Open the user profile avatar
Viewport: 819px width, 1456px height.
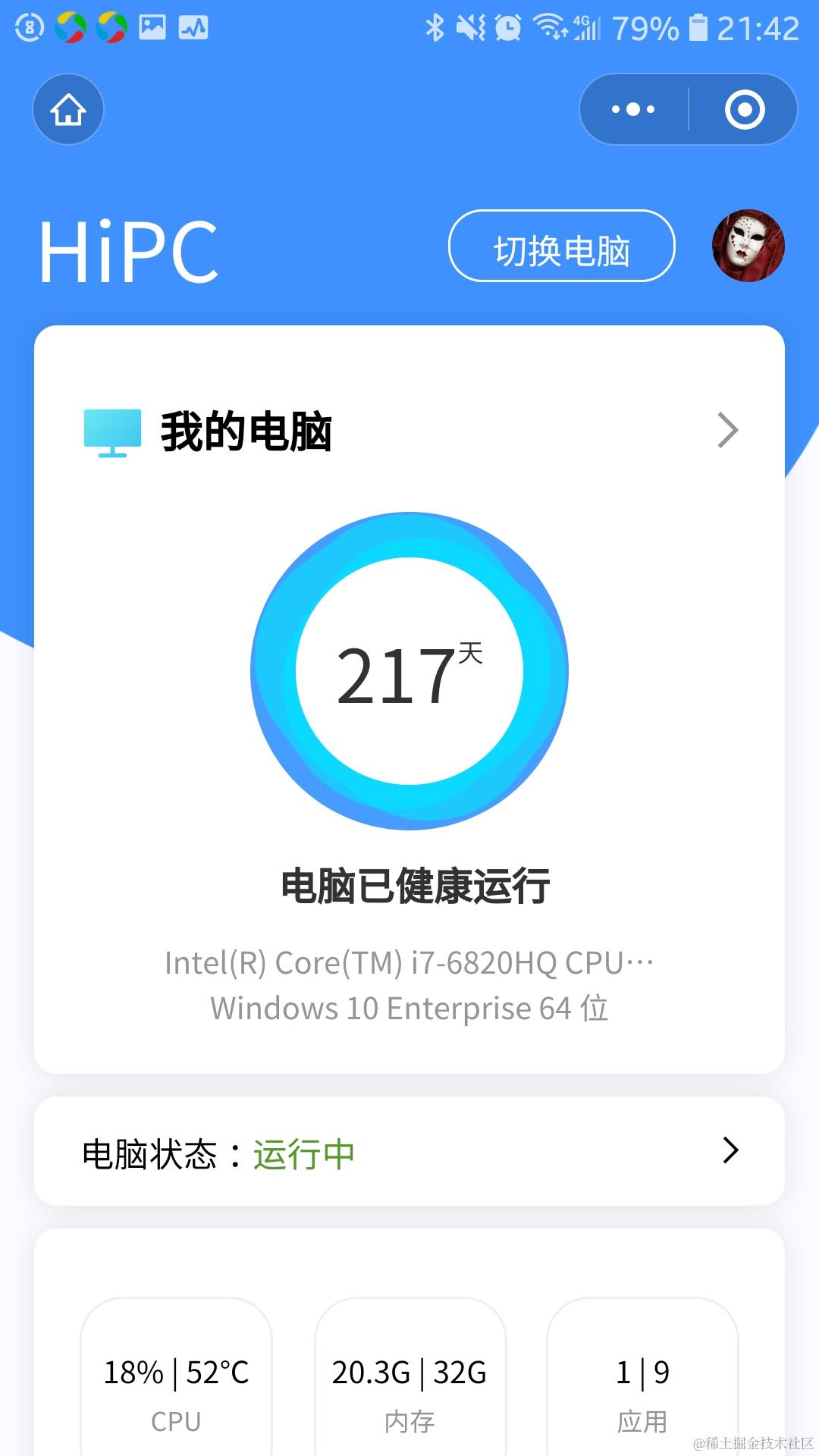tap(748, 246)
